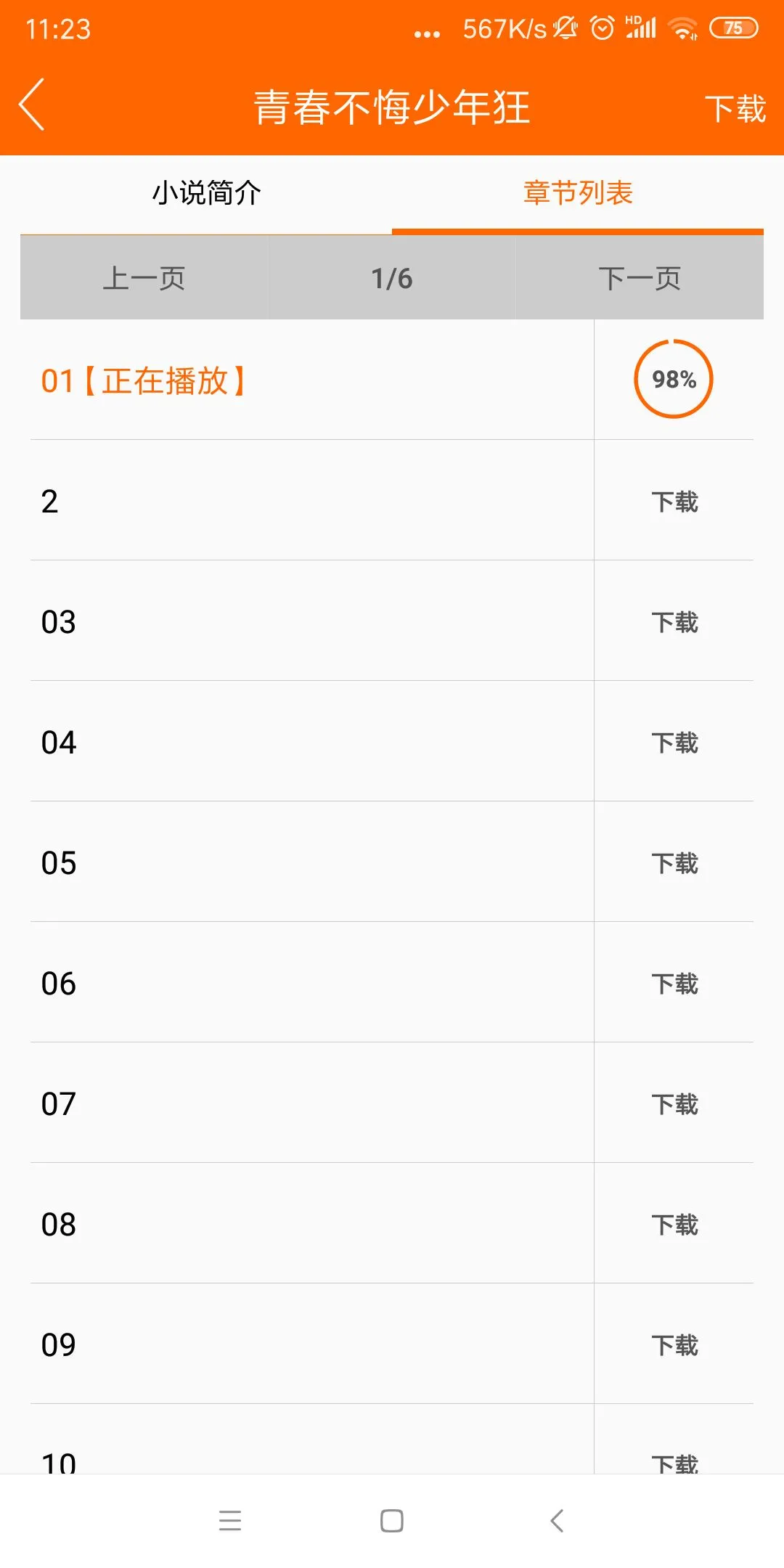784x1568 pixels.
Task: Select the 章节列表 tab
Action: pos(578,193)
